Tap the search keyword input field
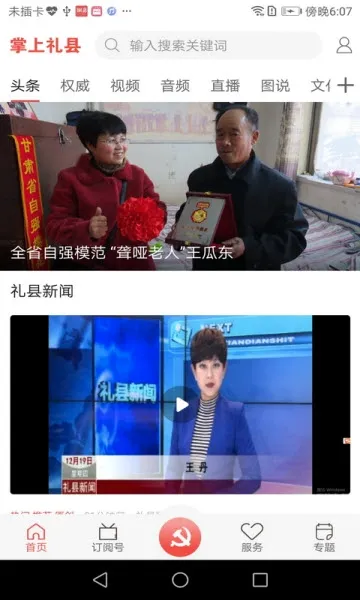 (x=209, y=46)
